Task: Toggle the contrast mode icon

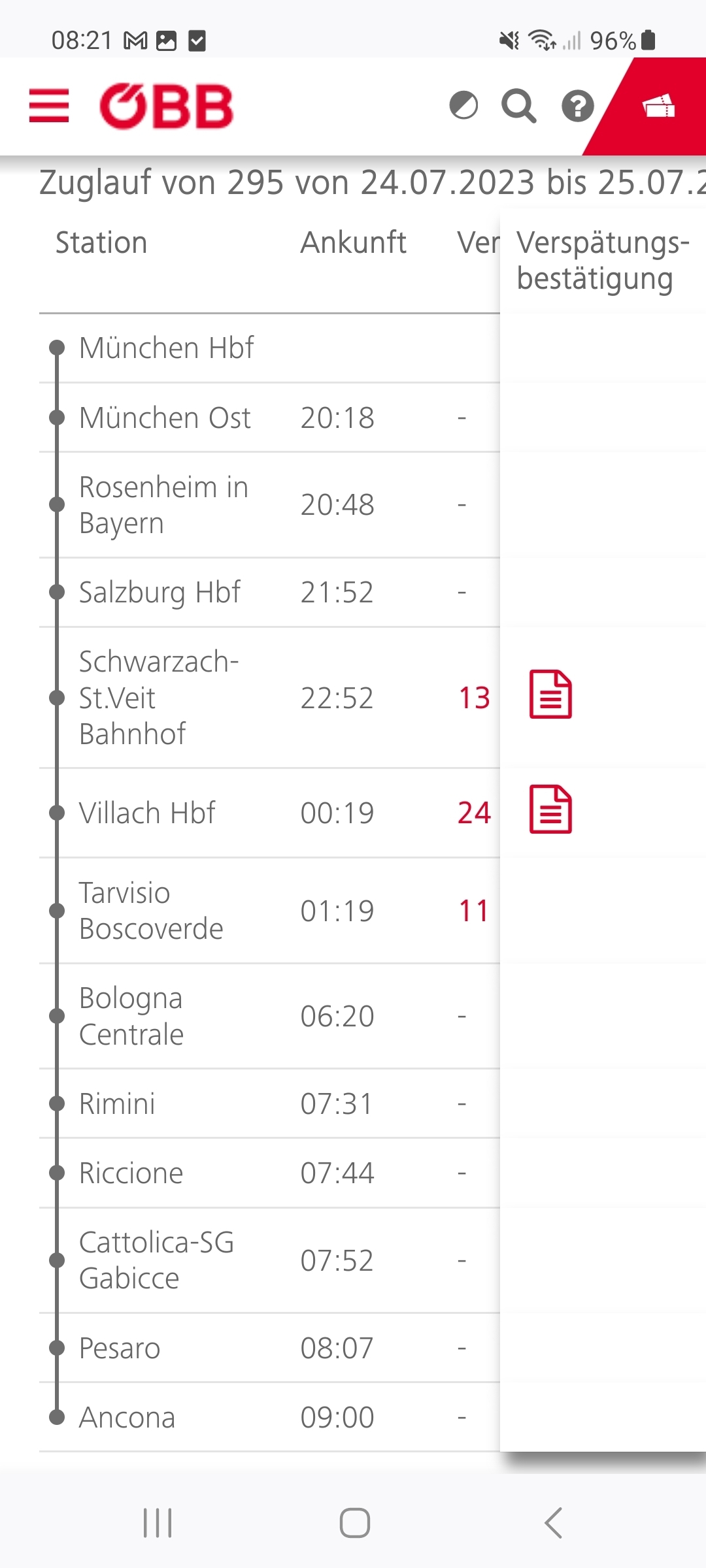Action: [x=463, y=106]
